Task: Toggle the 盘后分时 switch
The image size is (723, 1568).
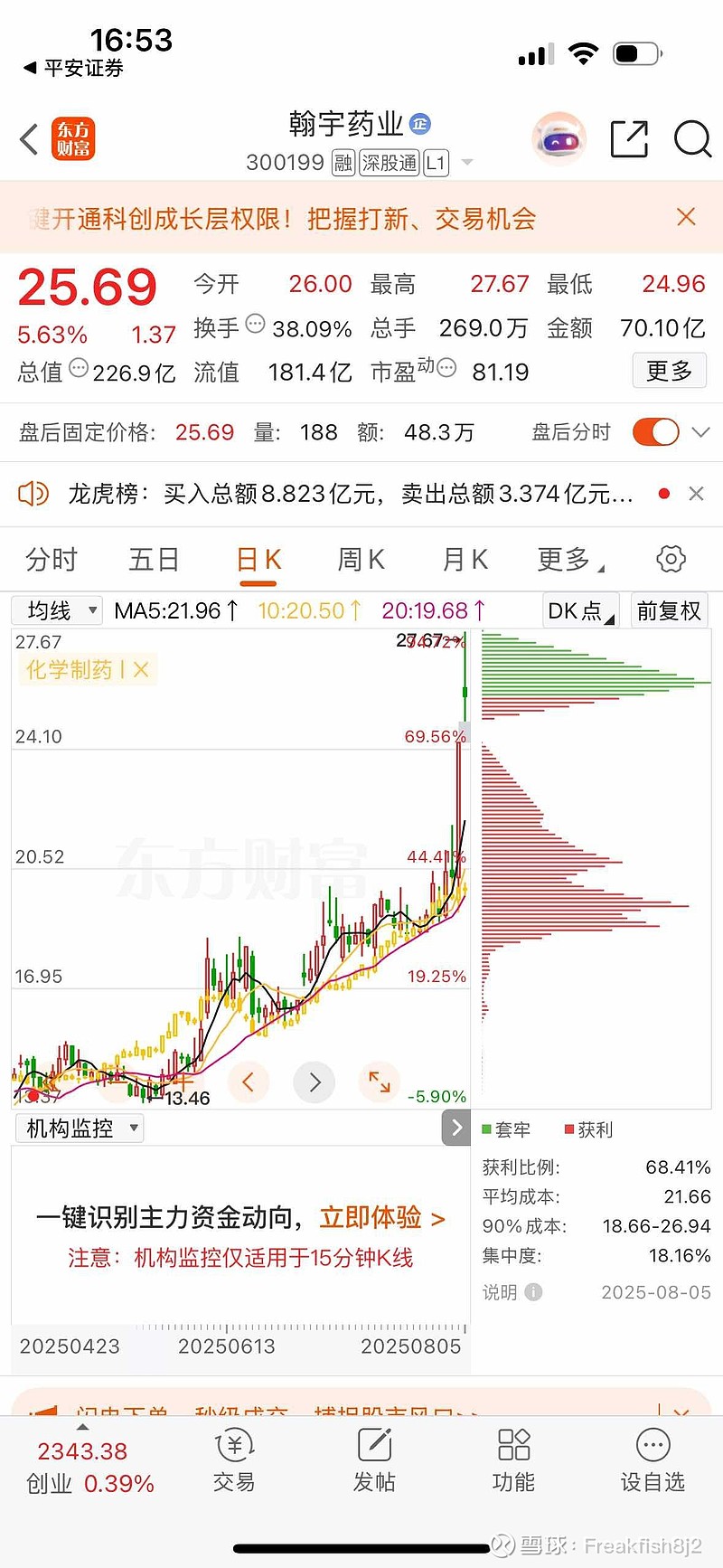Action: coord(655,432)
